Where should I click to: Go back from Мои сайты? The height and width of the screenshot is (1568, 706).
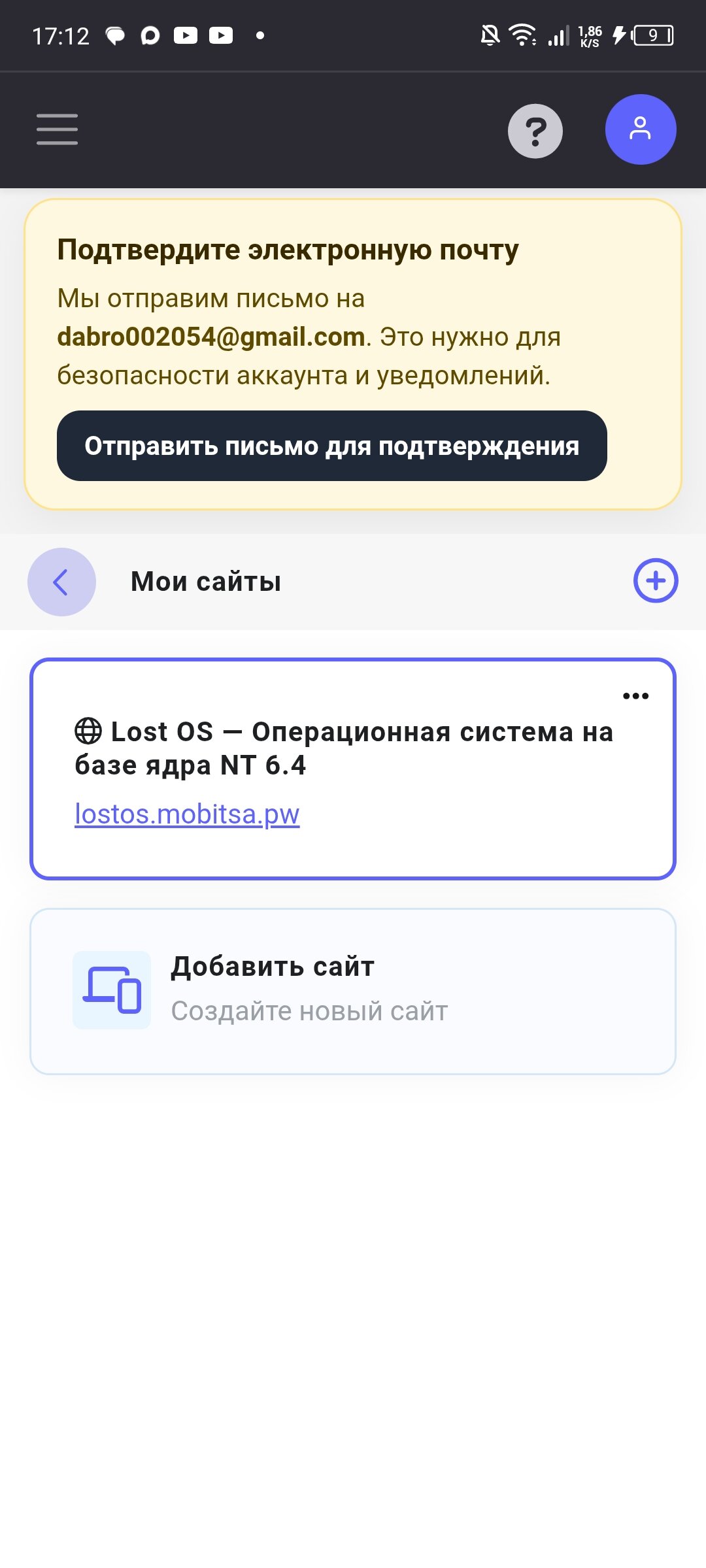(61, 582)
